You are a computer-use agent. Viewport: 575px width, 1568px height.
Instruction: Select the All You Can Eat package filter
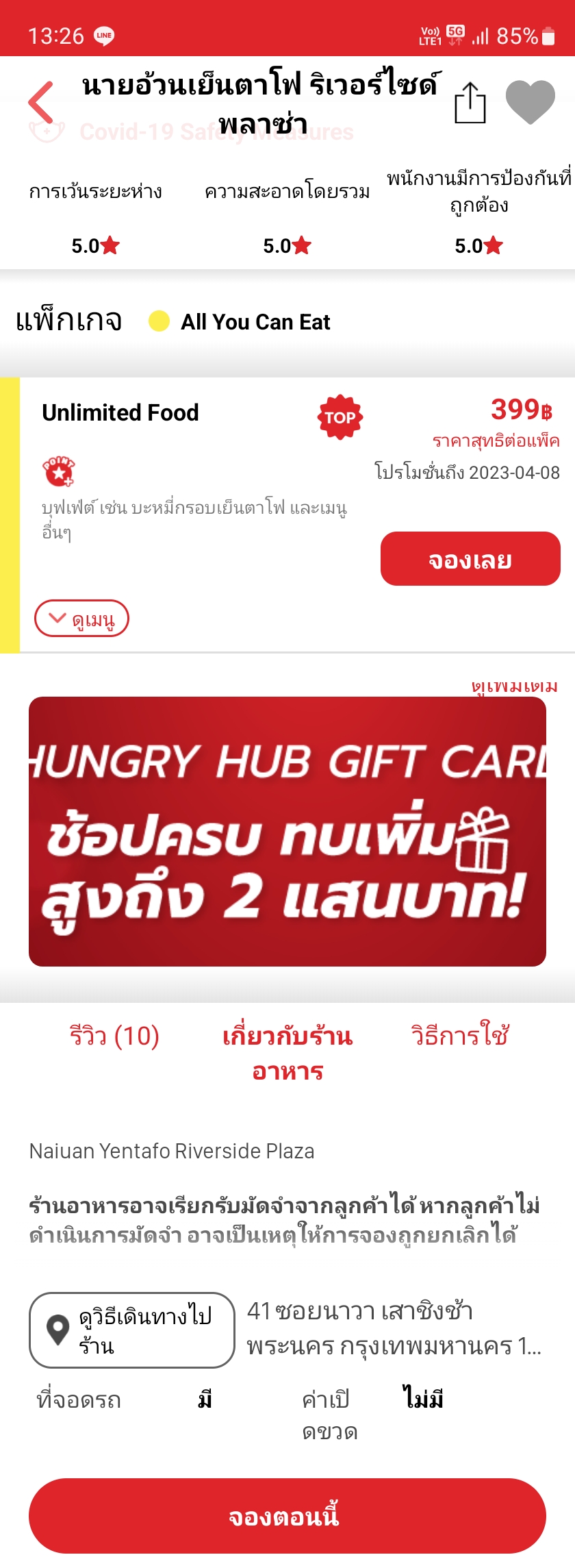tap(240, 322)
